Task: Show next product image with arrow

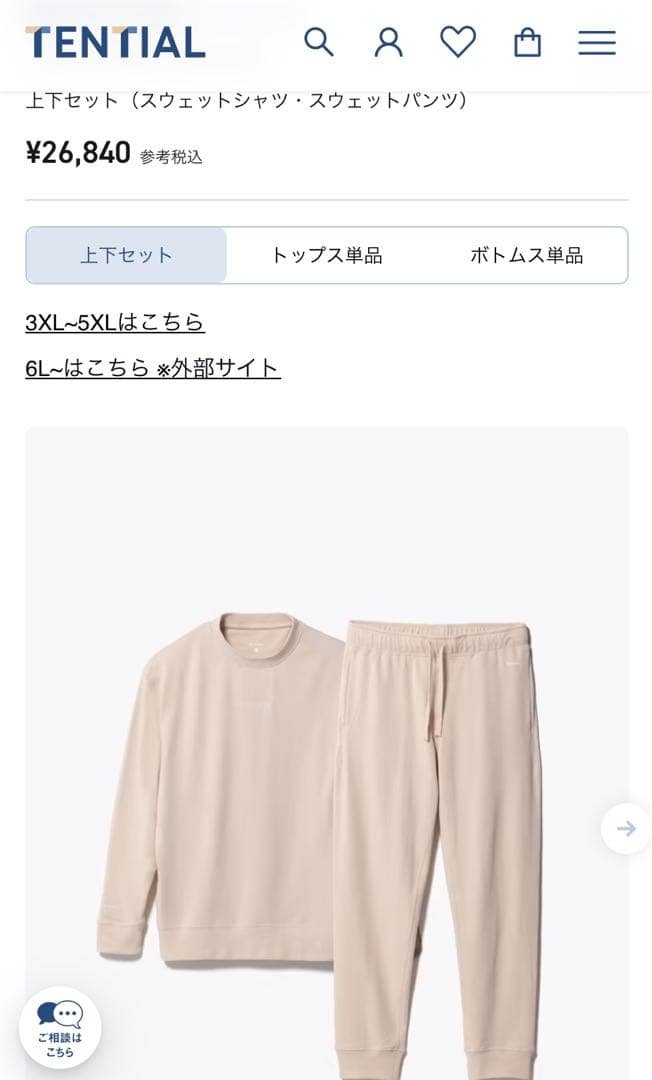Action: 626,828
